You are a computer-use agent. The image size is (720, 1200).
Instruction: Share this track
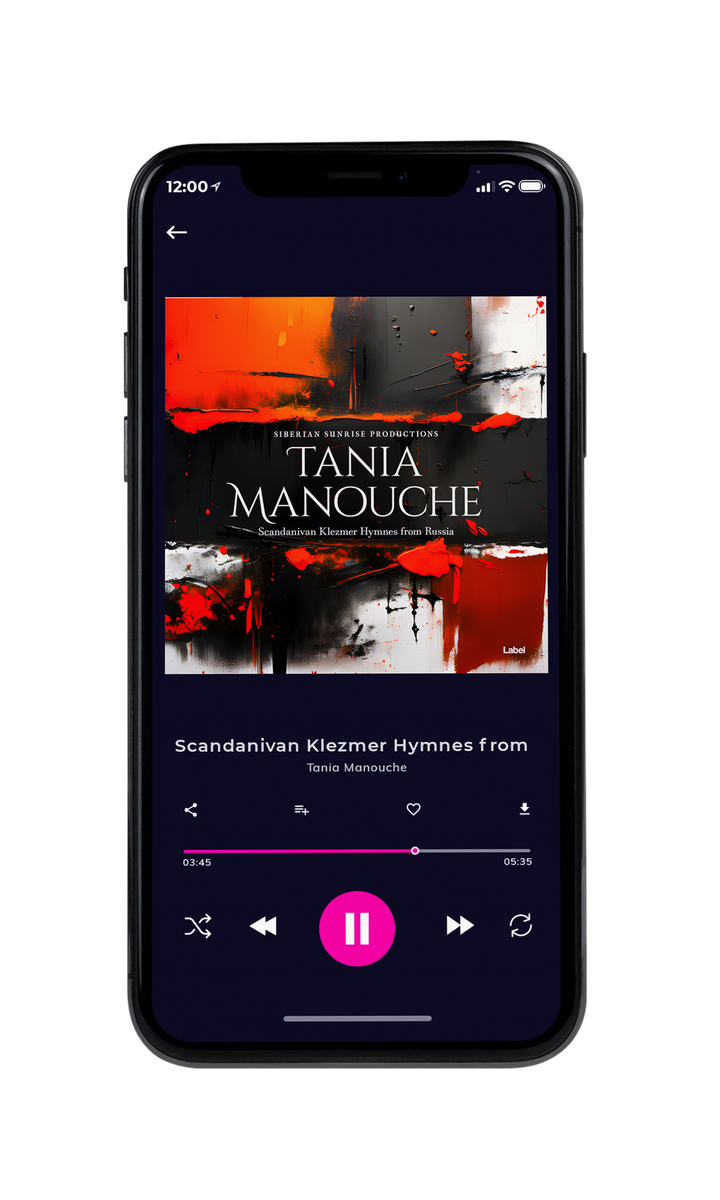(191, 810)
